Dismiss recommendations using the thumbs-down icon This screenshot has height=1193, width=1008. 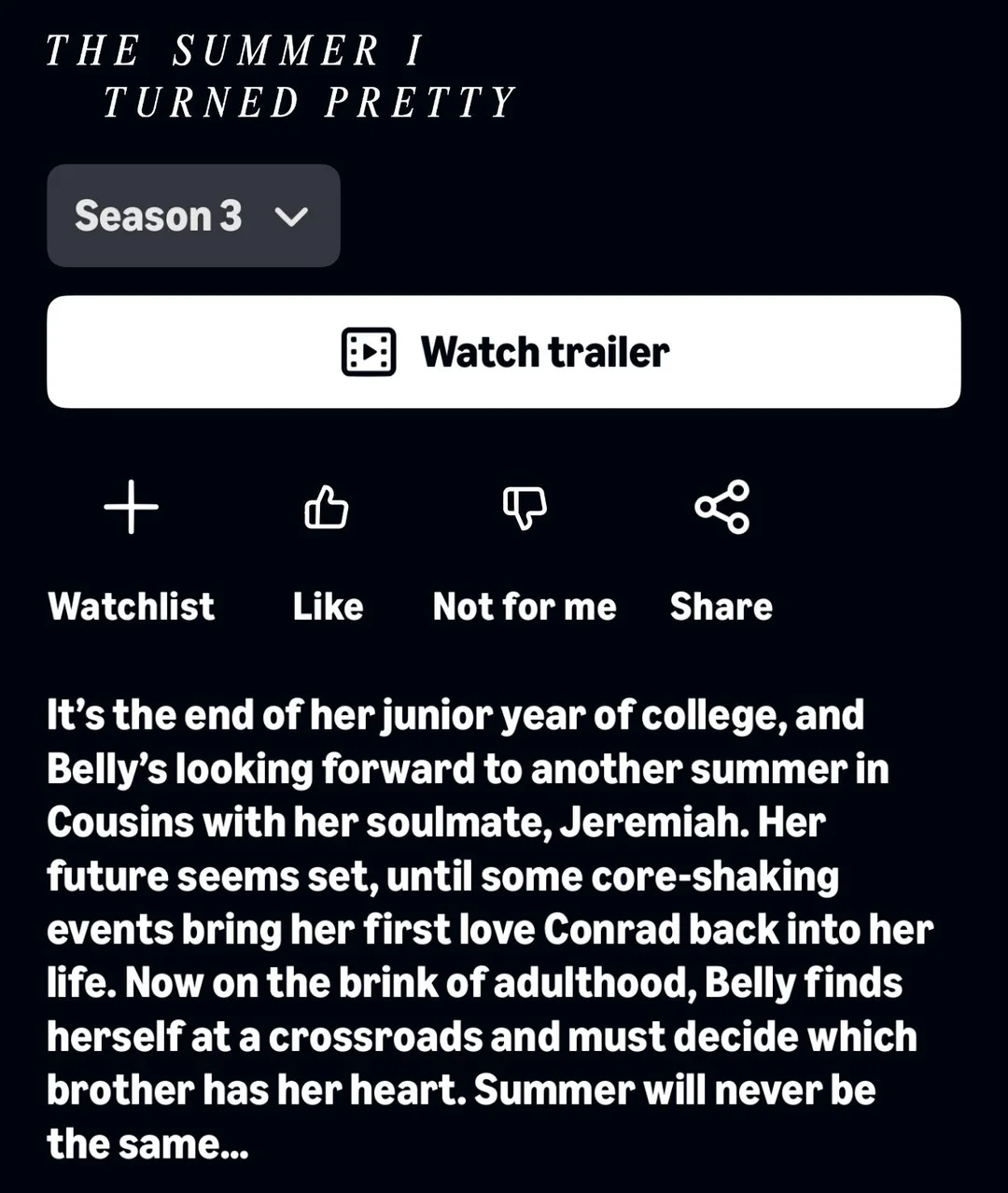[x=525, y=507]
